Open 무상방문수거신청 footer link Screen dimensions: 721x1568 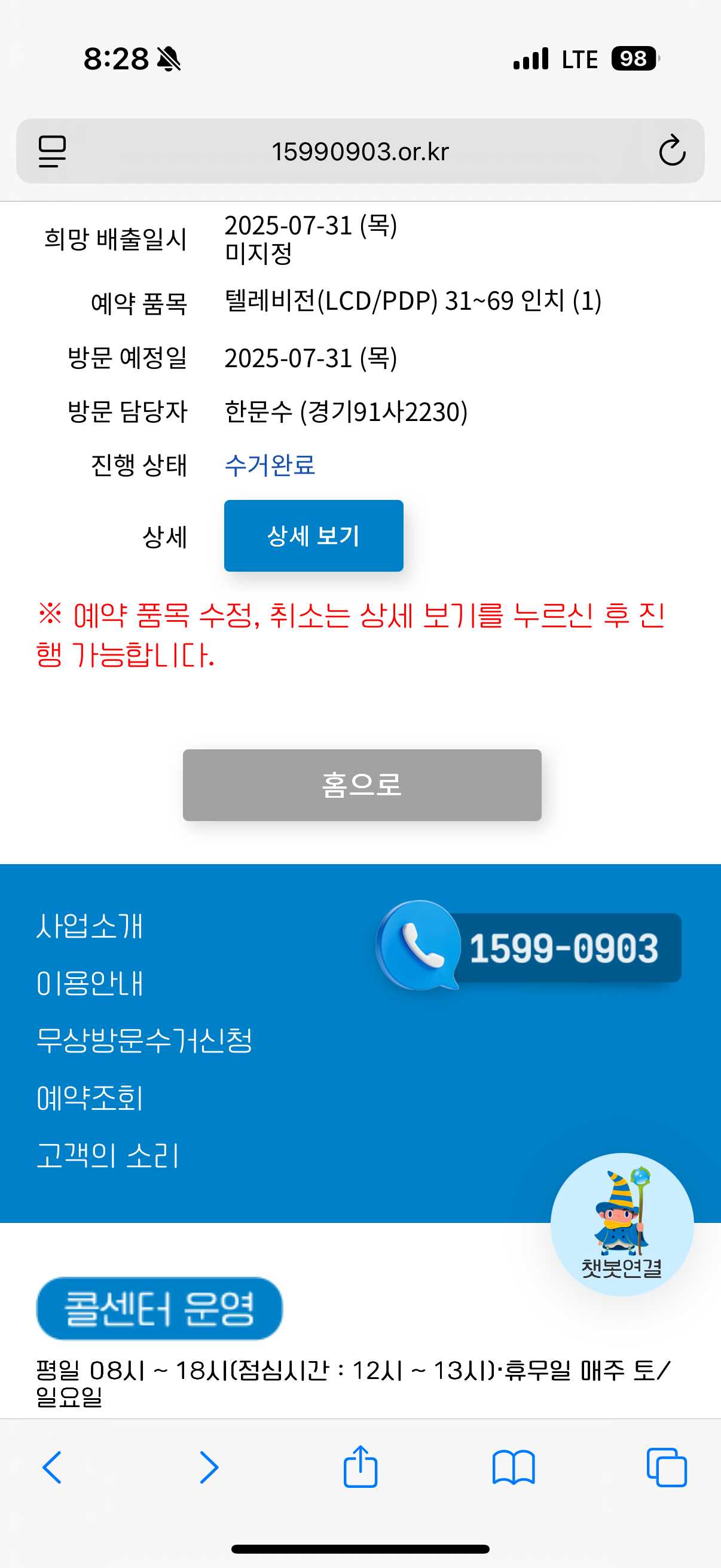144,1041
